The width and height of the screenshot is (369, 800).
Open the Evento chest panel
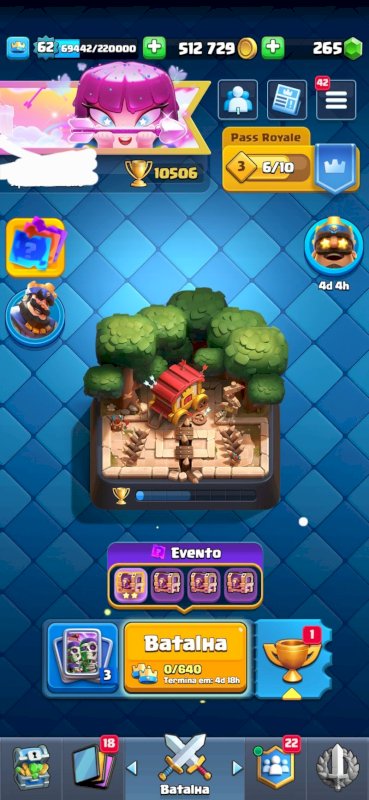tap(185, 576)
